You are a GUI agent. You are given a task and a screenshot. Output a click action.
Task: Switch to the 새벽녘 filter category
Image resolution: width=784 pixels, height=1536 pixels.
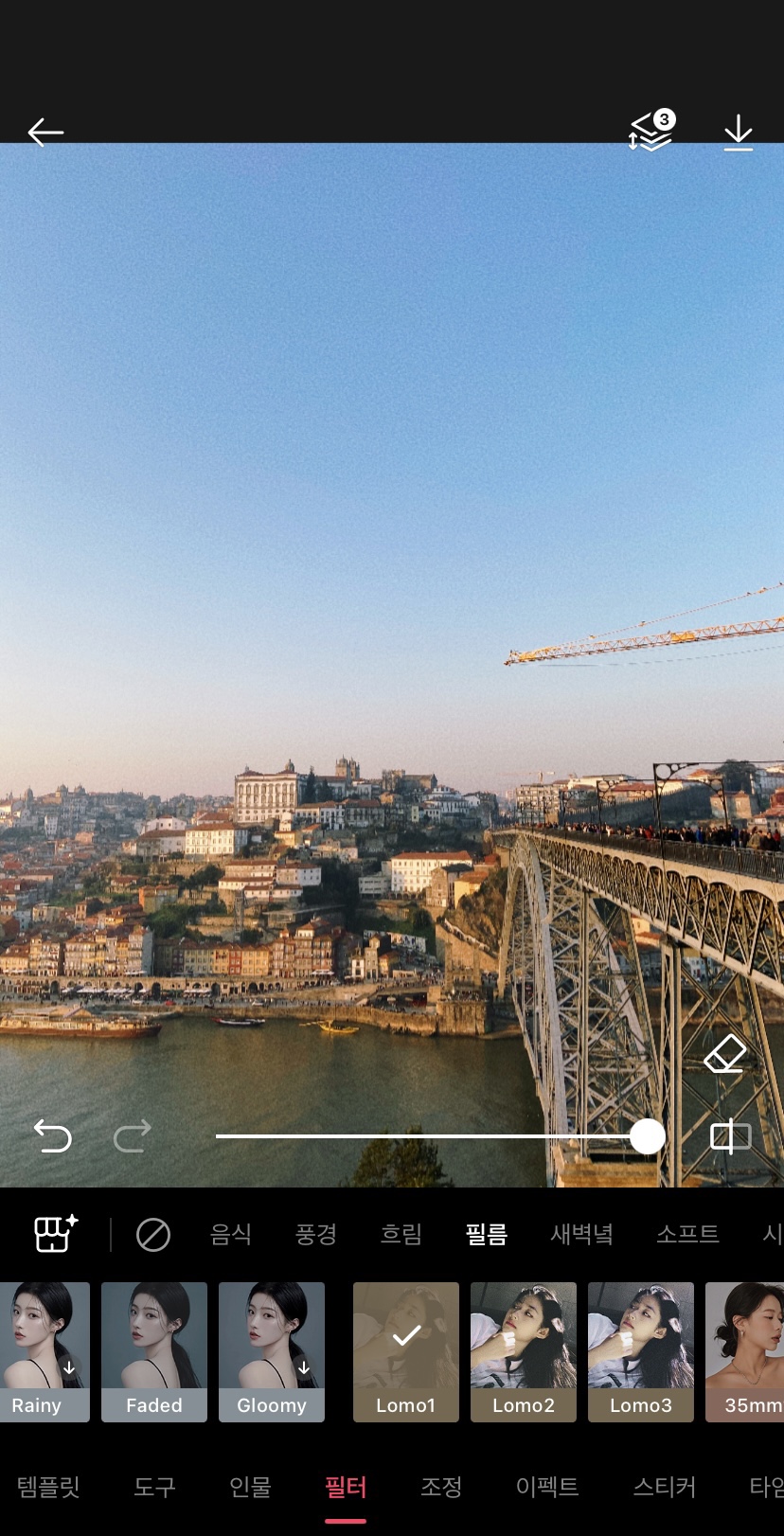click(x=582, y=1234)
